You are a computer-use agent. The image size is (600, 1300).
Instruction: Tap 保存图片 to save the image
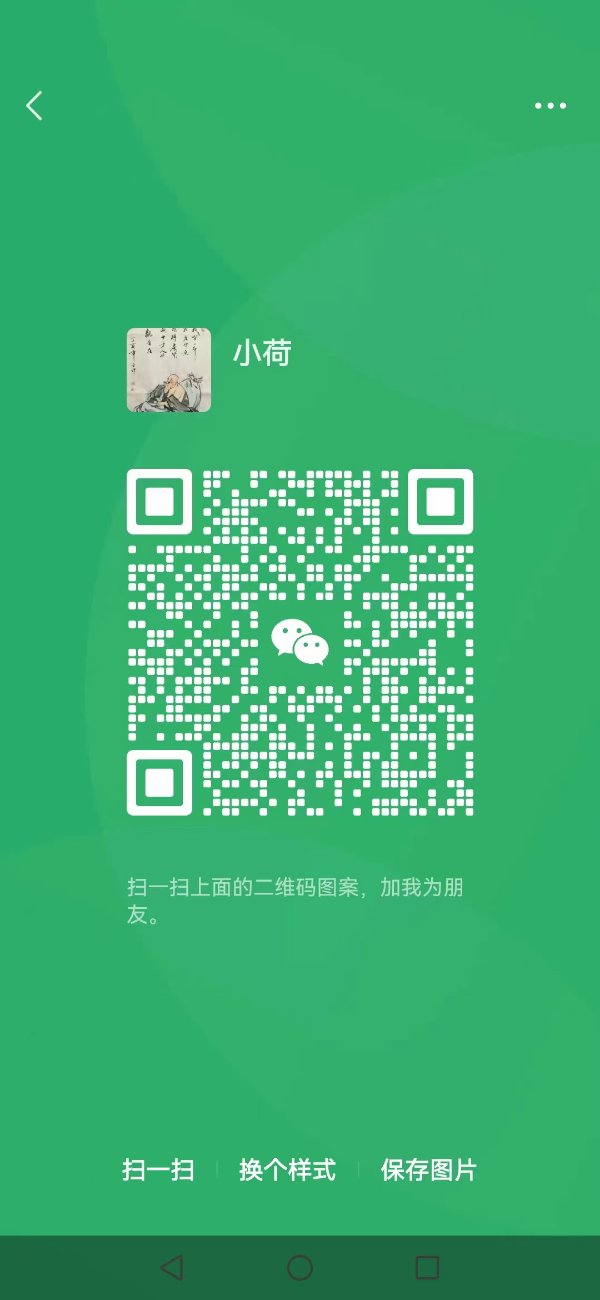(x=429, y=1170)
